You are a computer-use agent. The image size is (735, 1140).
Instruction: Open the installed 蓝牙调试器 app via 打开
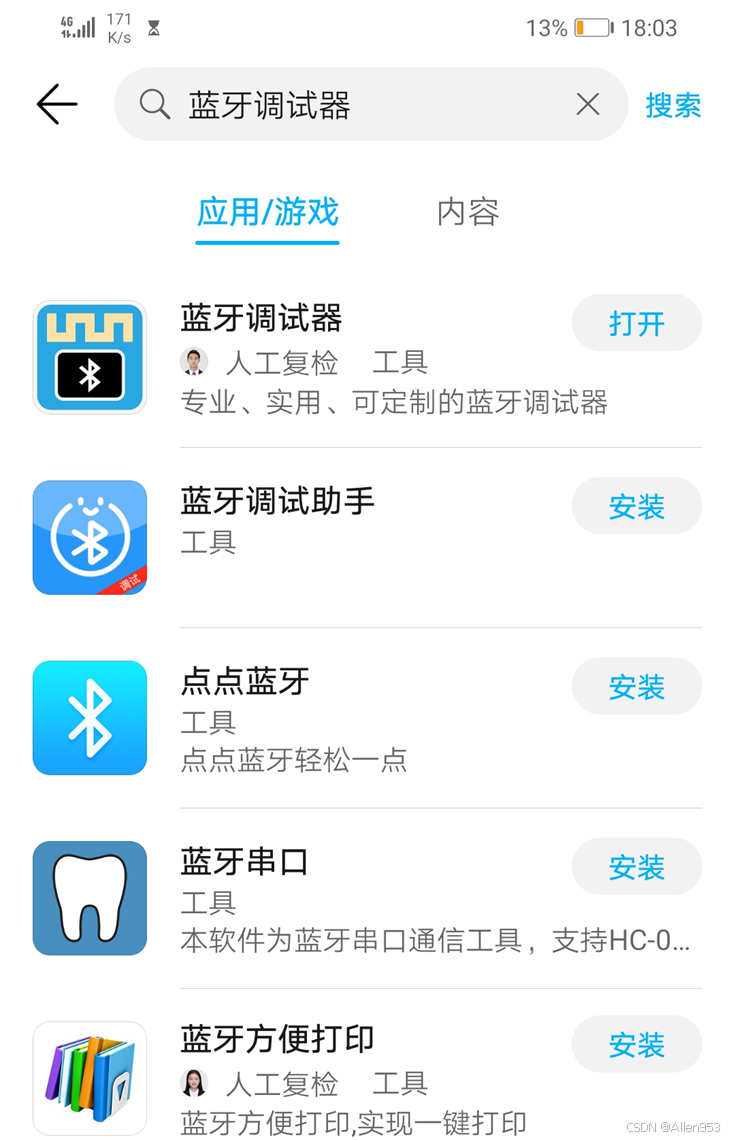(636, 323)
